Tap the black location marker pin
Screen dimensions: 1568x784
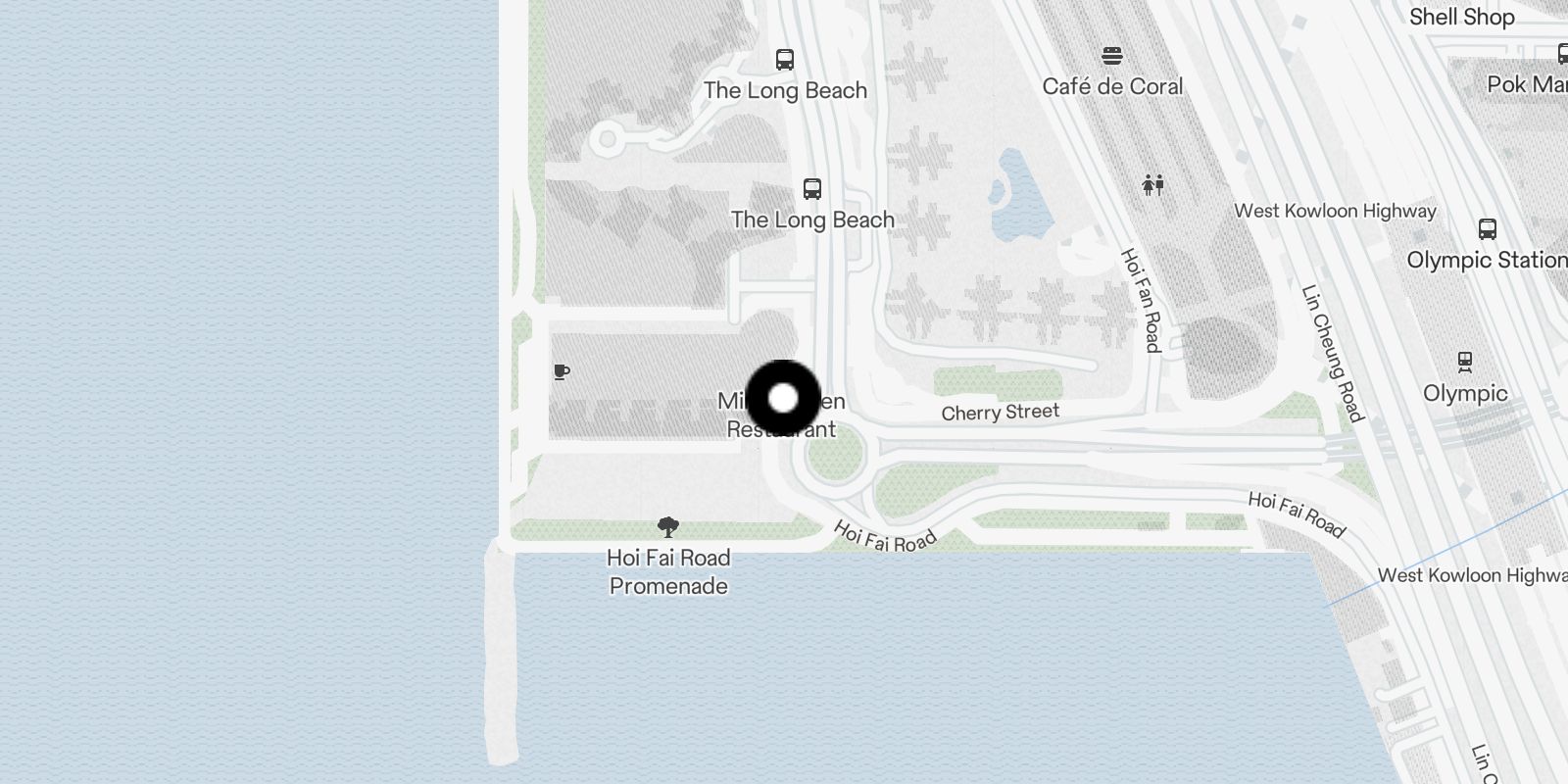[783, 398]
